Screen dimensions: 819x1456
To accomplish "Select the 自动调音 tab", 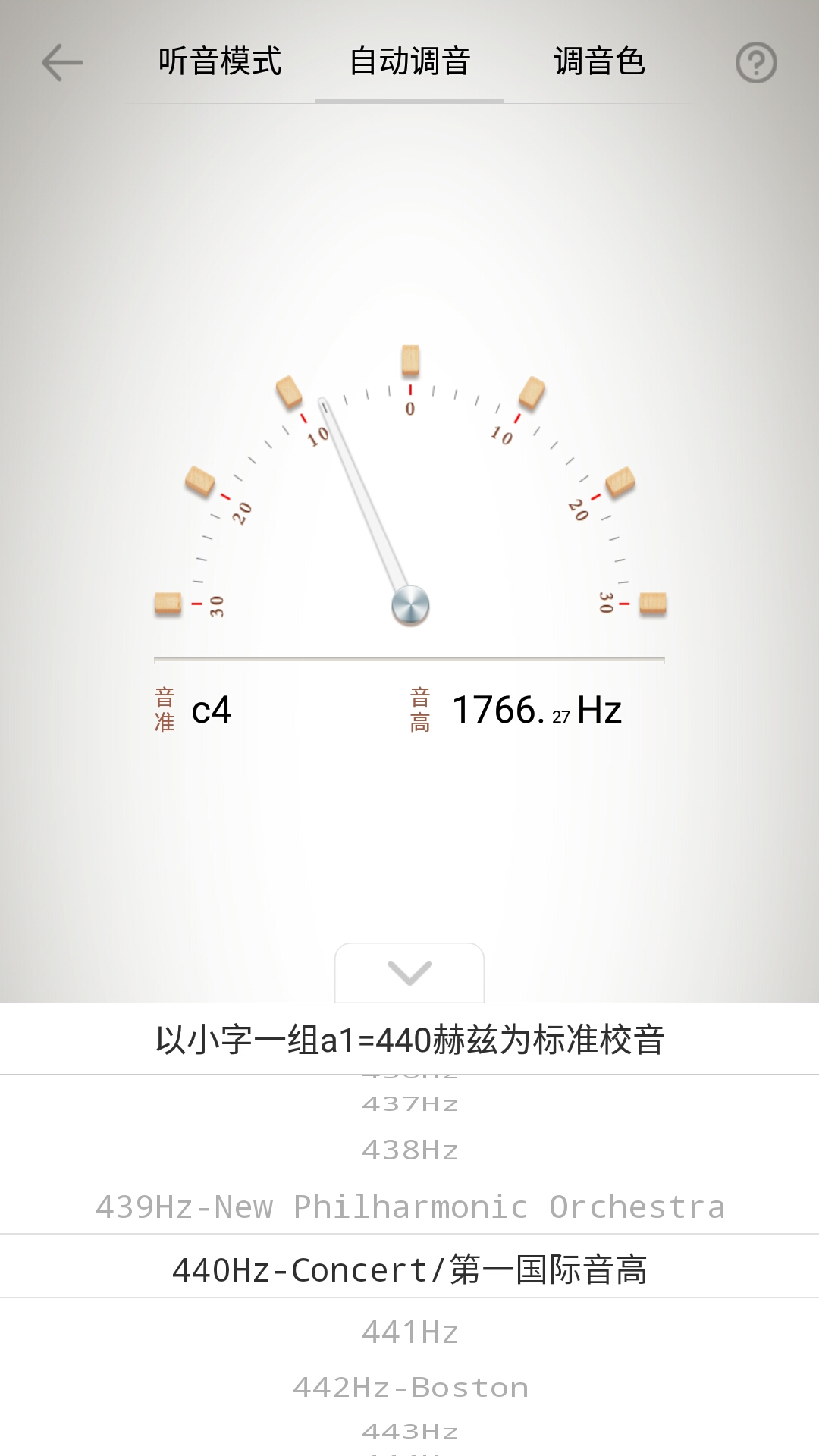I will click(x=409, y=64).
